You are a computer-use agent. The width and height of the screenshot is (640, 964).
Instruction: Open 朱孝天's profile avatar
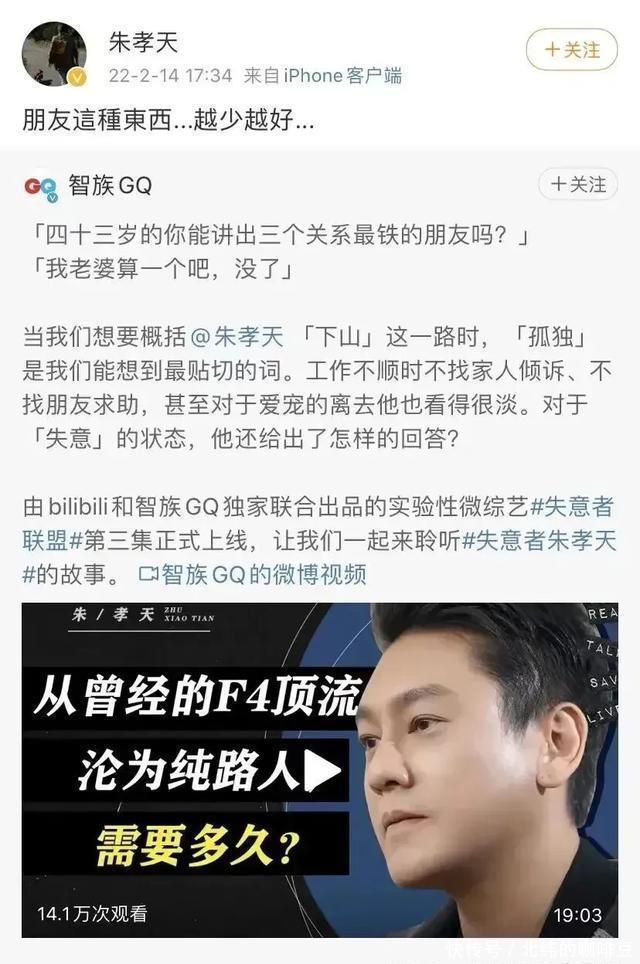pyautogui.click(x=53, y=53)
